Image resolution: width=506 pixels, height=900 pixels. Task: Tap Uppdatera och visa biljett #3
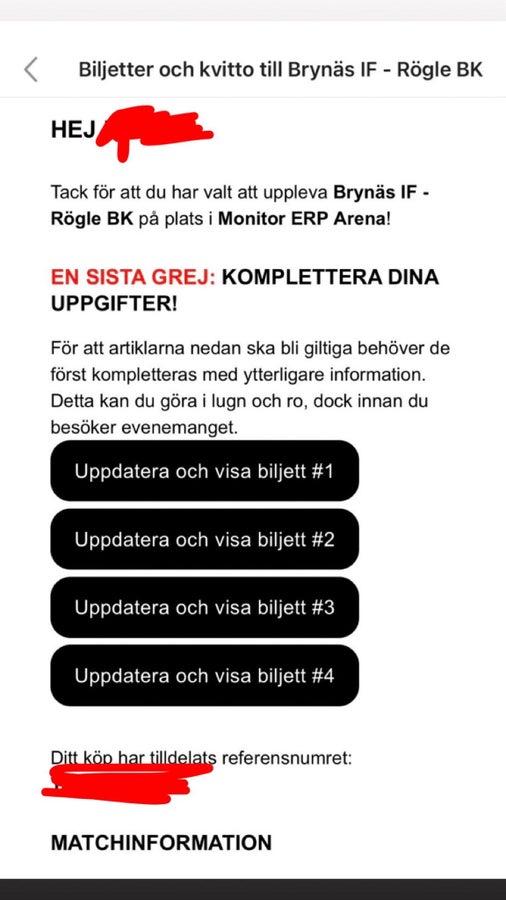coord(204,607)
